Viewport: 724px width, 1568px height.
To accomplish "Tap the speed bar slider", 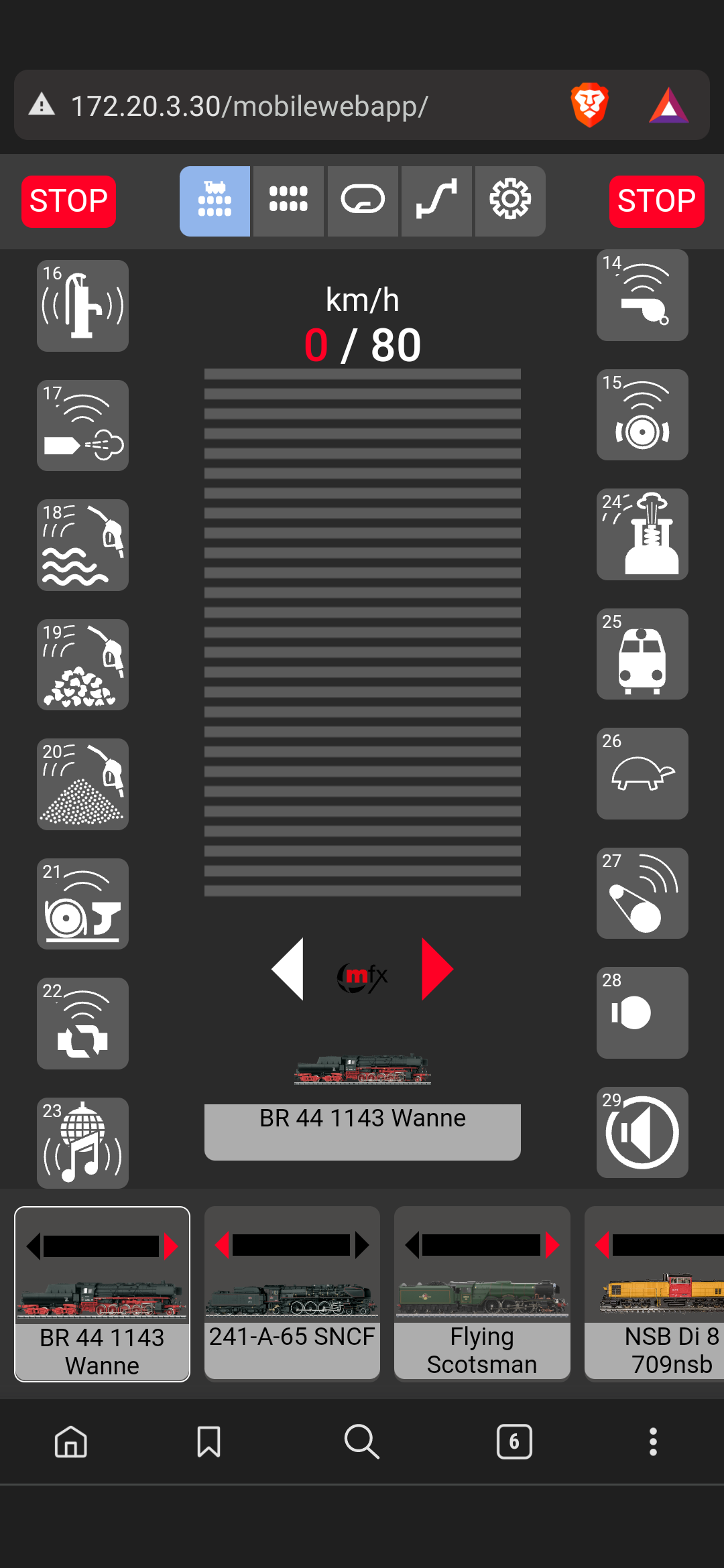I will 363,633.
